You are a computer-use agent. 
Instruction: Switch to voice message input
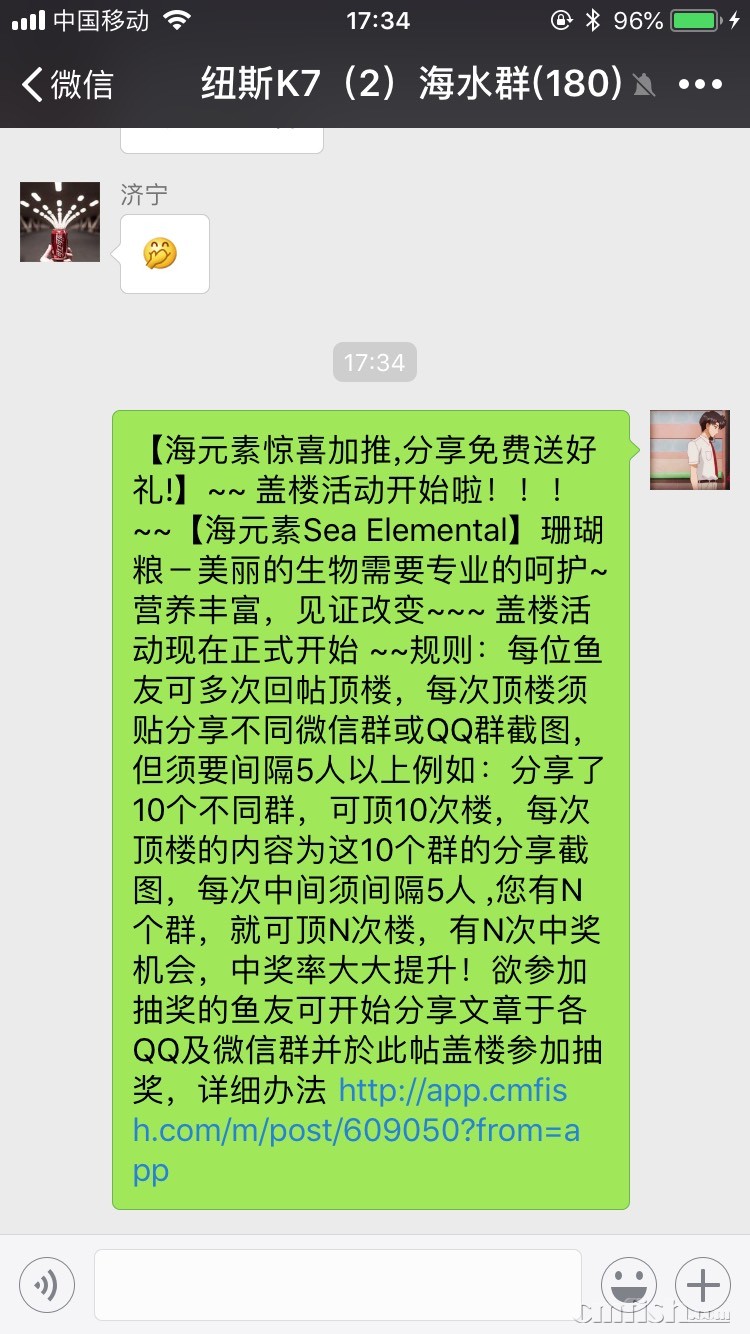46,1284
